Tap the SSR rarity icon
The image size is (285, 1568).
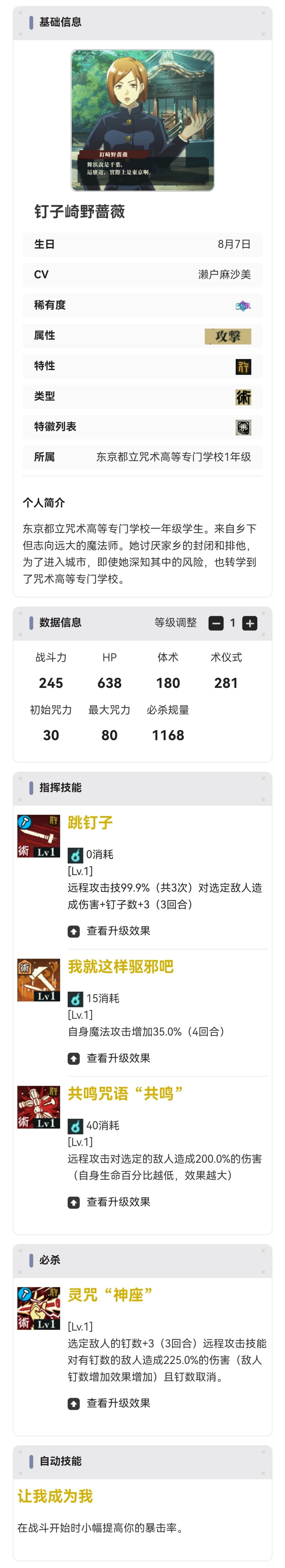click(243, 305)
